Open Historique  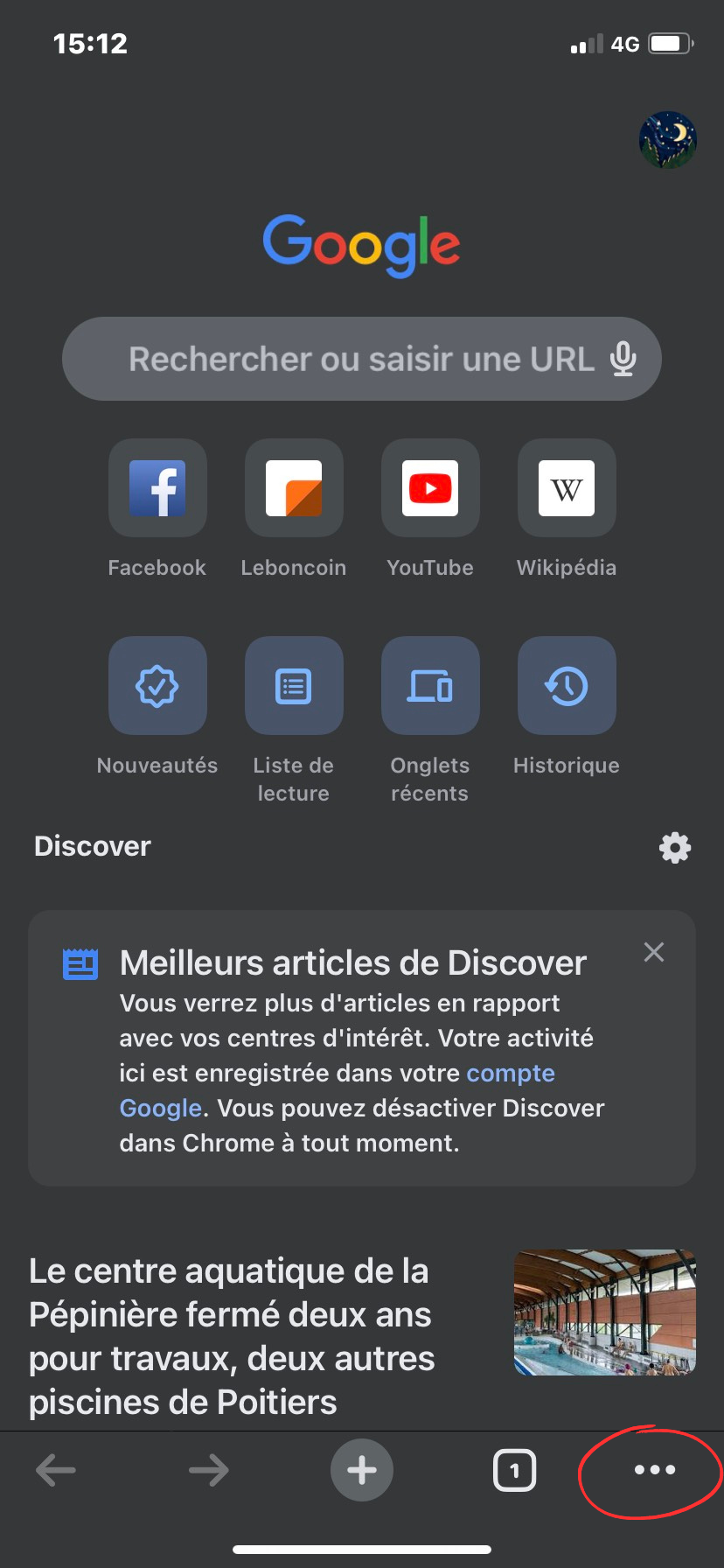point(567,686)
